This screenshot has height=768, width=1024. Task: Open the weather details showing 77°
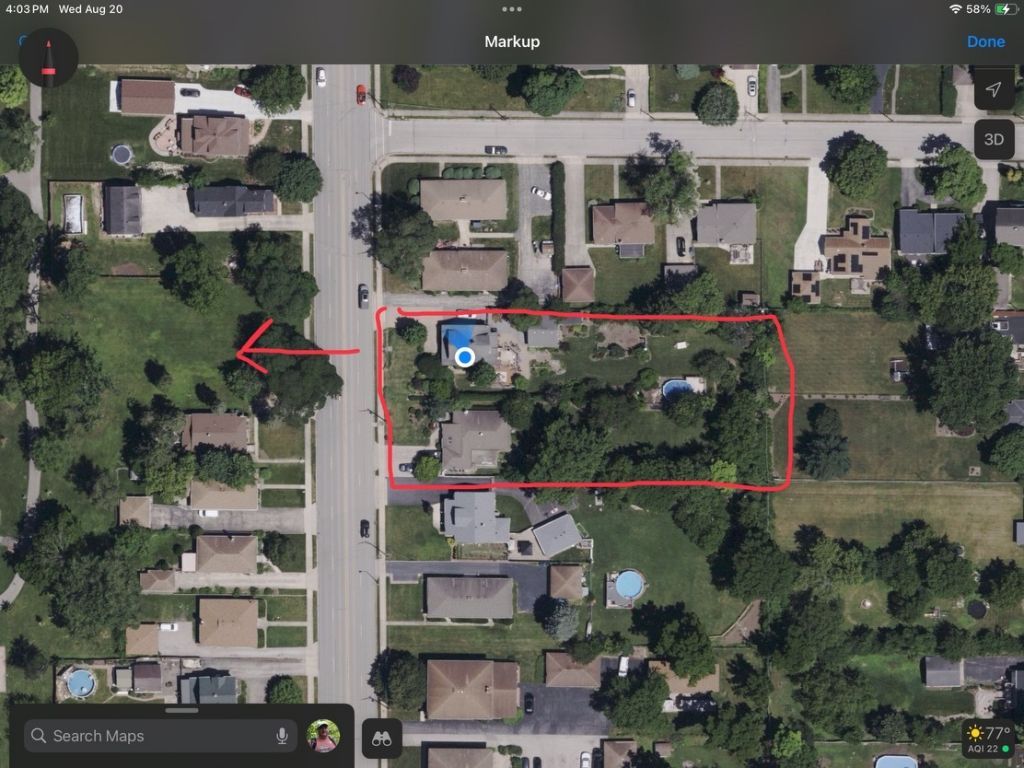point(989,739)
